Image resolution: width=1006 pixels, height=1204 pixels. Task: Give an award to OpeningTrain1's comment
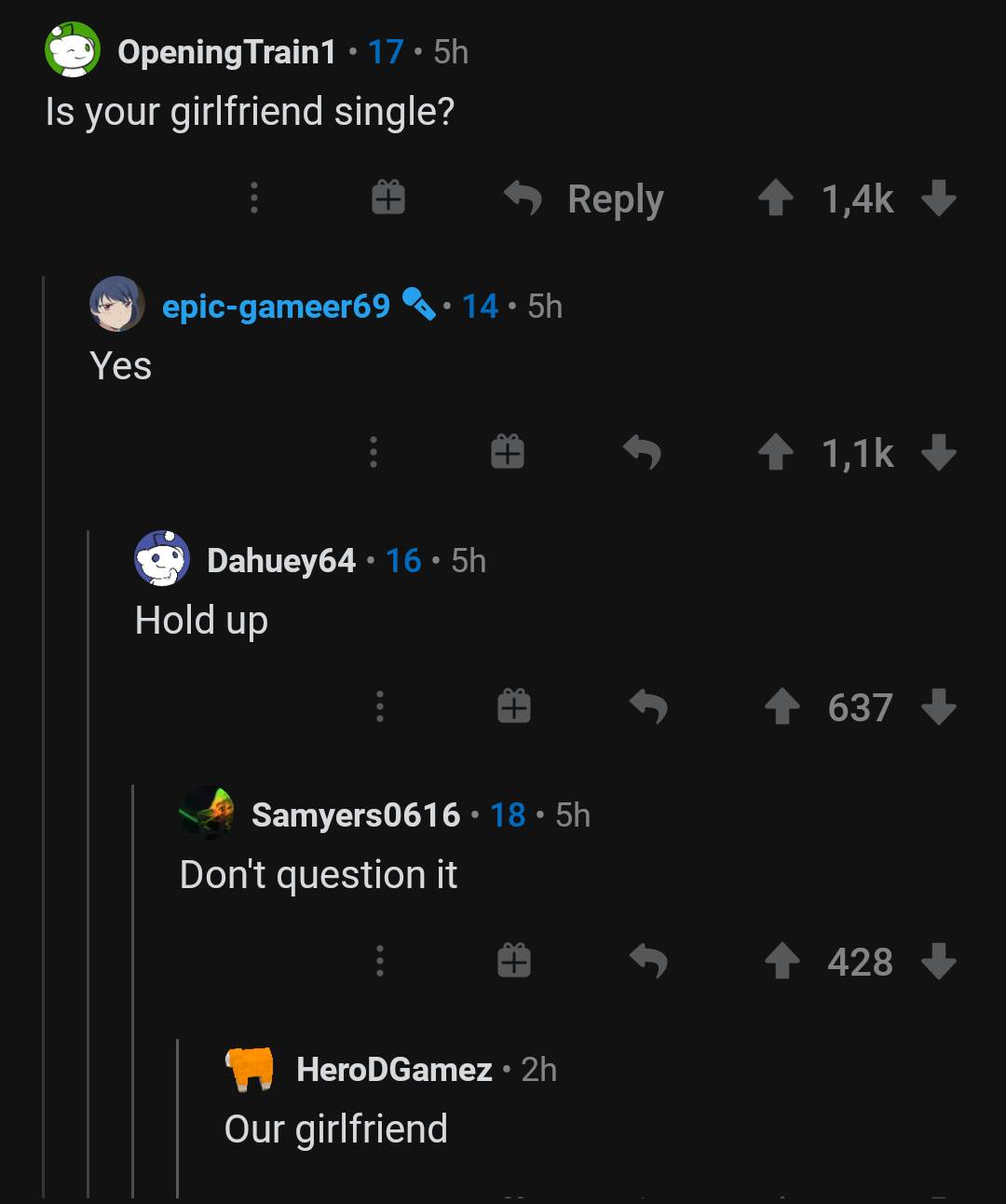(x=388, y=198)
